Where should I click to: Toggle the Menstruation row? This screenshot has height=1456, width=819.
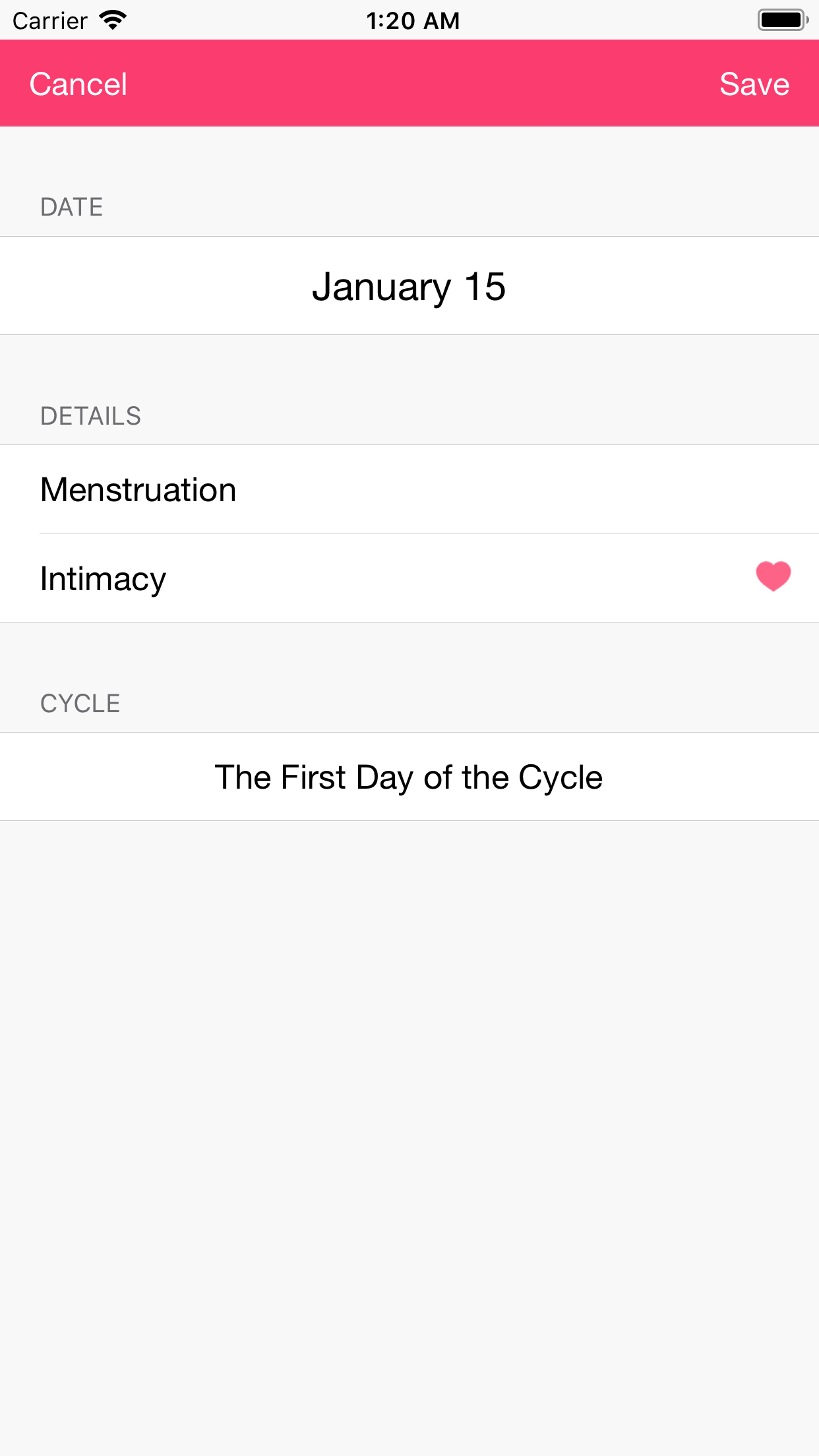409,489
